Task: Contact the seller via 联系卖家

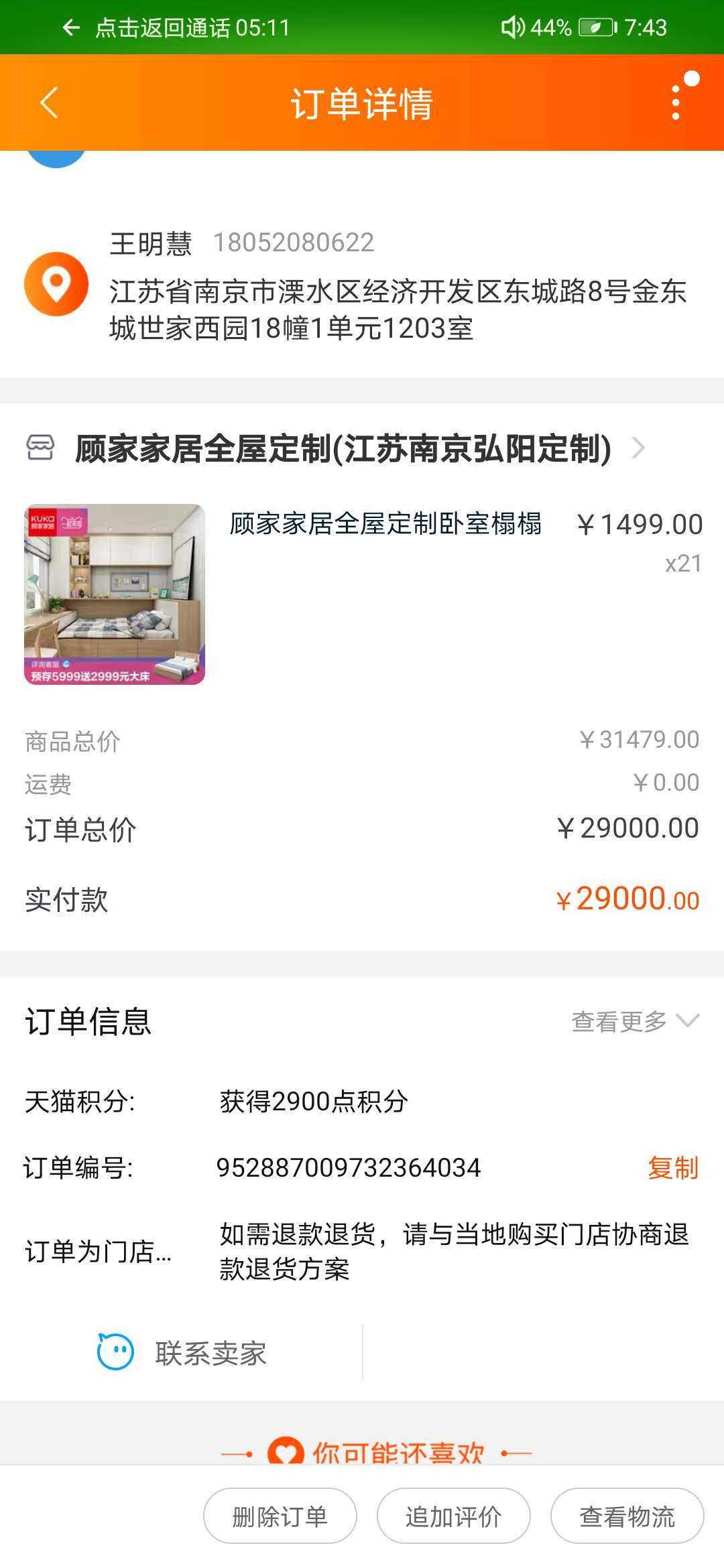Action: (182, 1353)
